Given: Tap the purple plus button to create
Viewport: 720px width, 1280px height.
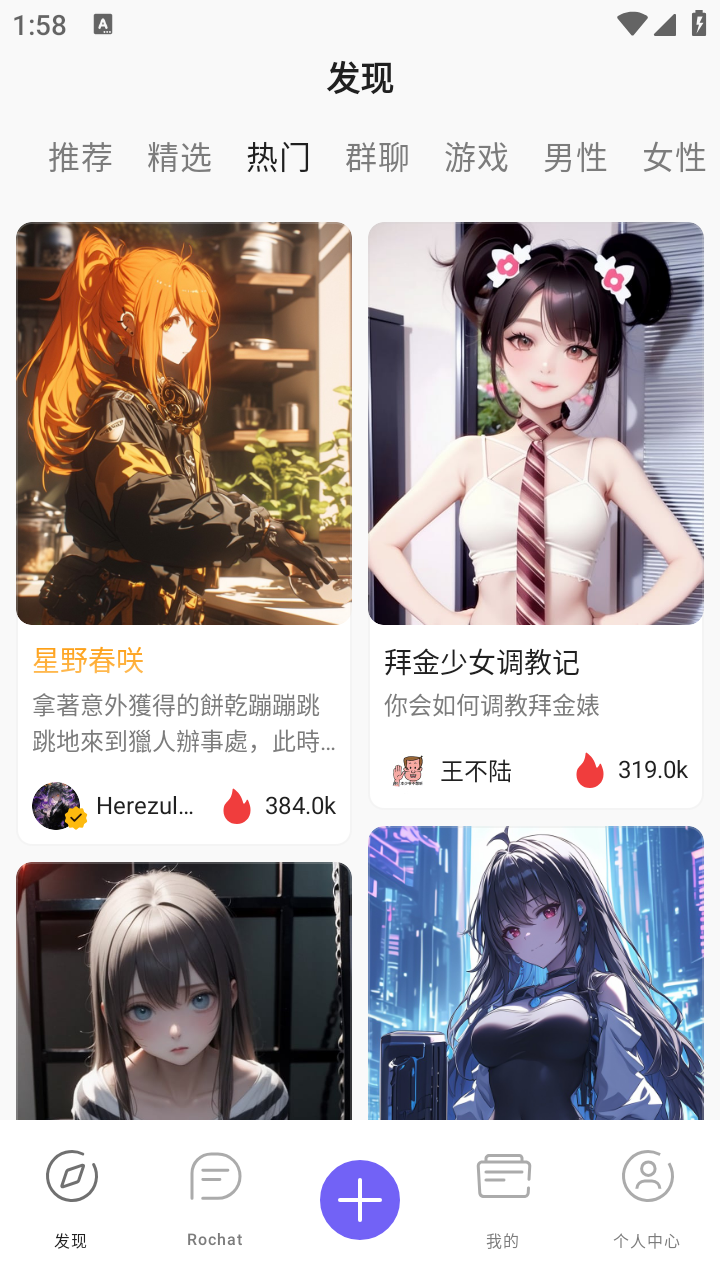Looking at the screenshot, I should (360, 1199).
